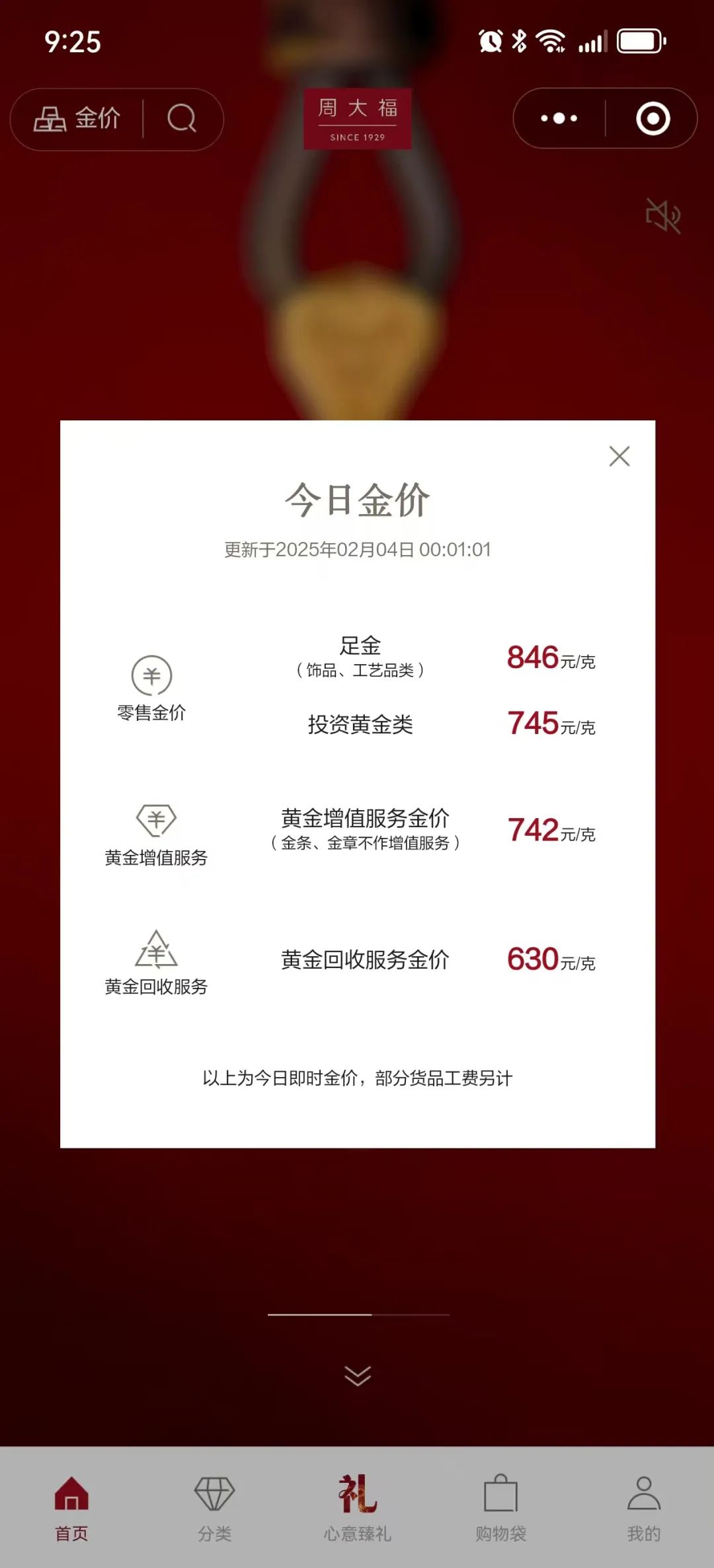714x1568 pixels.
Task: Close the 今日金价 gold price popup
Action: [x=619, y=456]
